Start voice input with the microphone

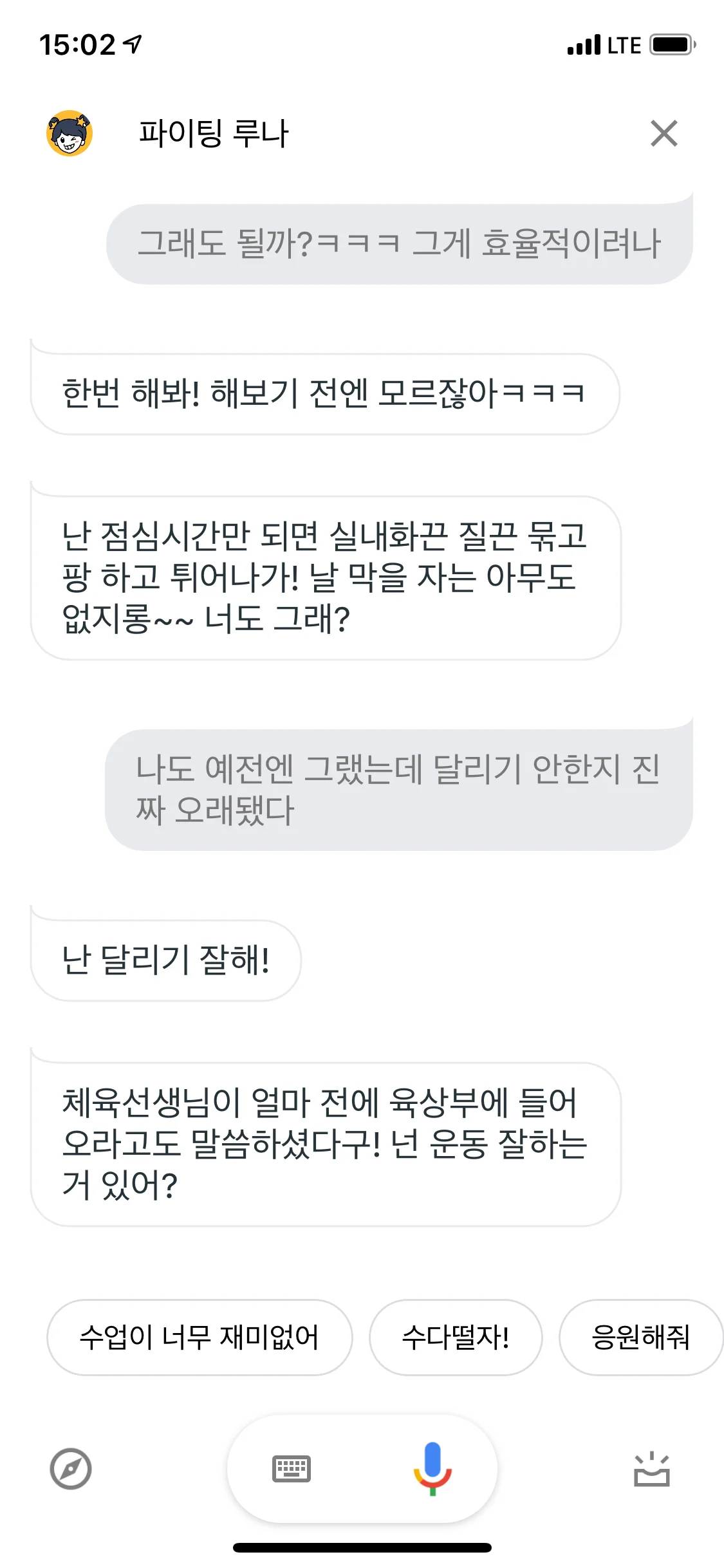432,1468
